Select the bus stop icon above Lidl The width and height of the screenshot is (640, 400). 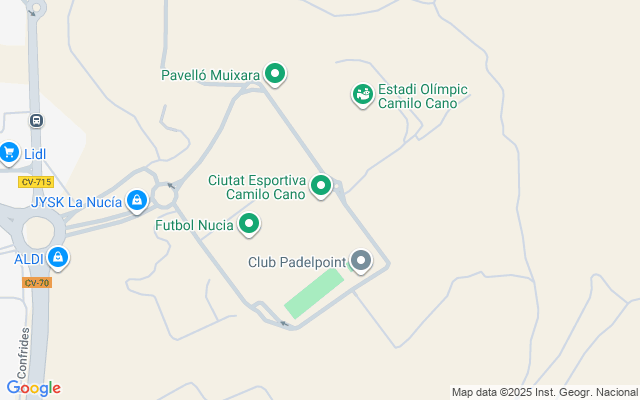pyautogui.click(x=36, y=121)
